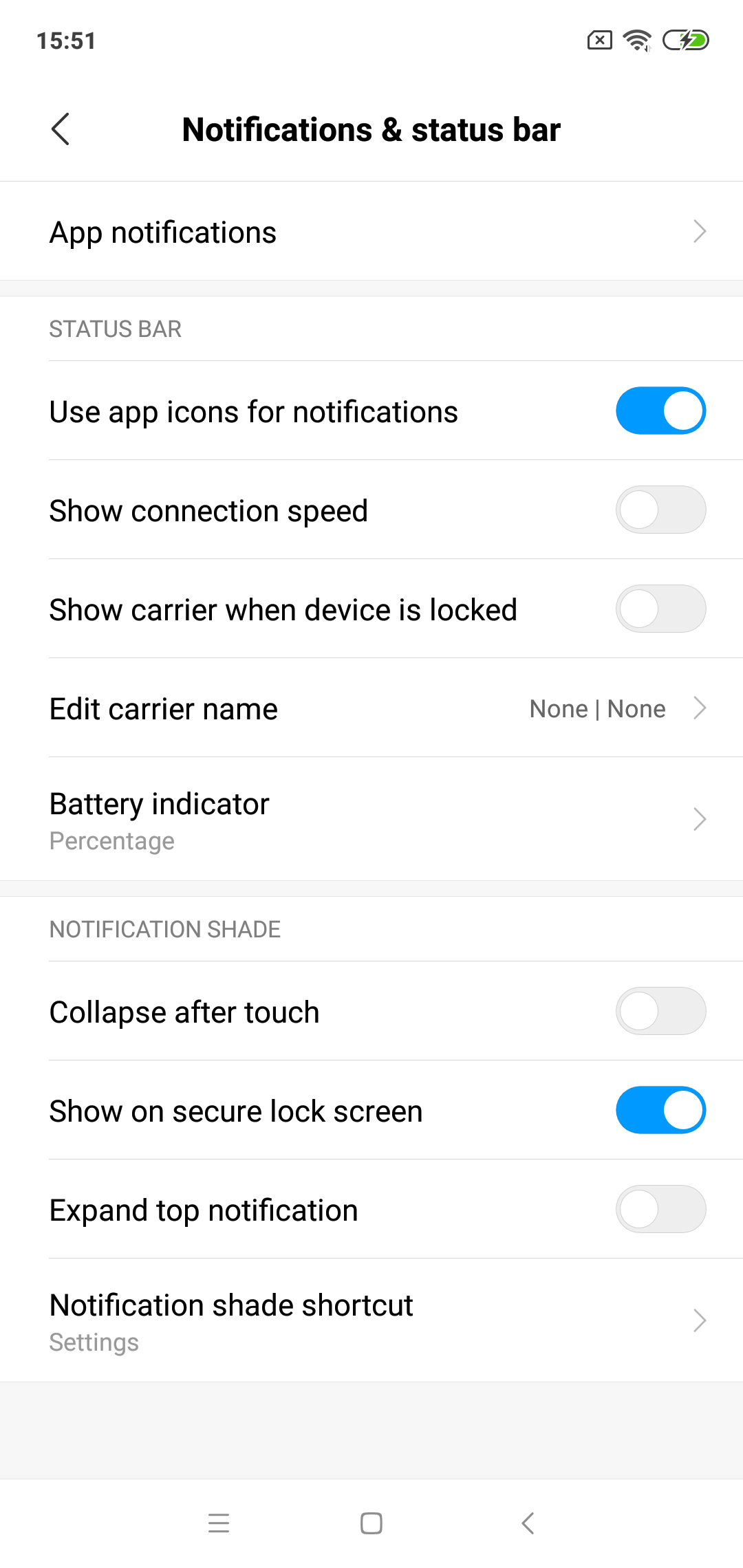Image resolution: width=743 pixels, height=1568 pixels.
Task: Switch off Show on secure lock screen
Action: point(660,1111)
